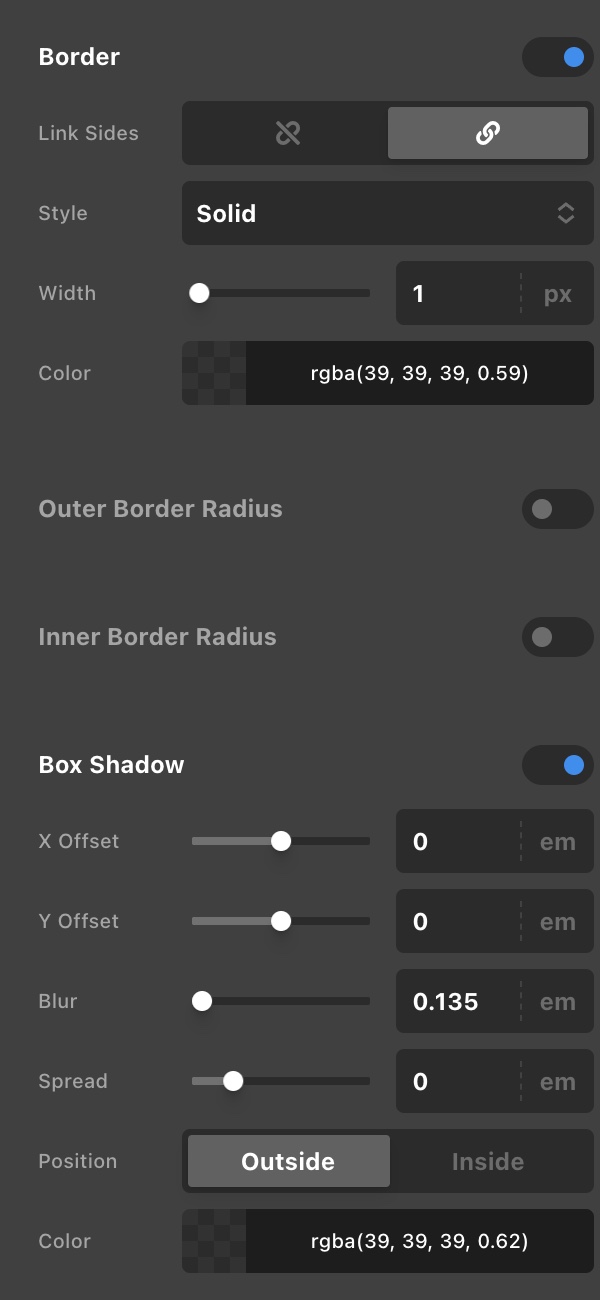The width and height of the screenshot is (600, 1300).
Task: Turn off the Box Shadow switch
Action: click(x=558, y=765)
